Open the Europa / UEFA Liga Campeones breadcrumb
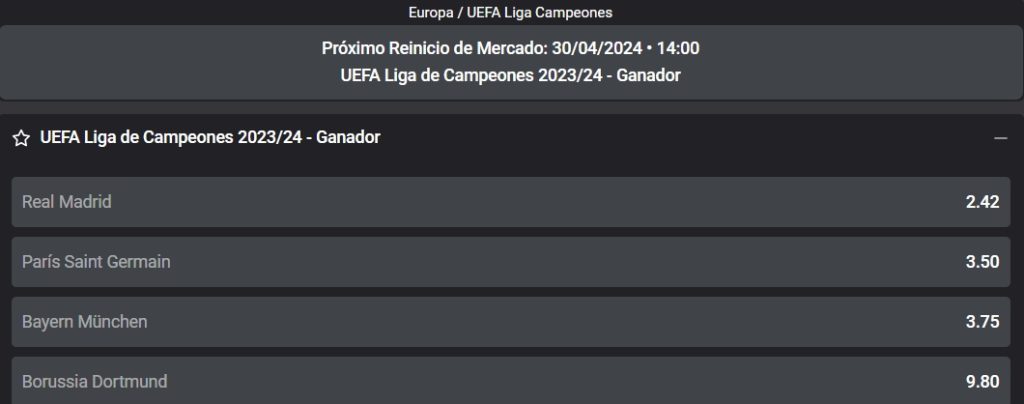Image resolution: width=1024 pixels, height=404 pixels. tap(511, 12)
